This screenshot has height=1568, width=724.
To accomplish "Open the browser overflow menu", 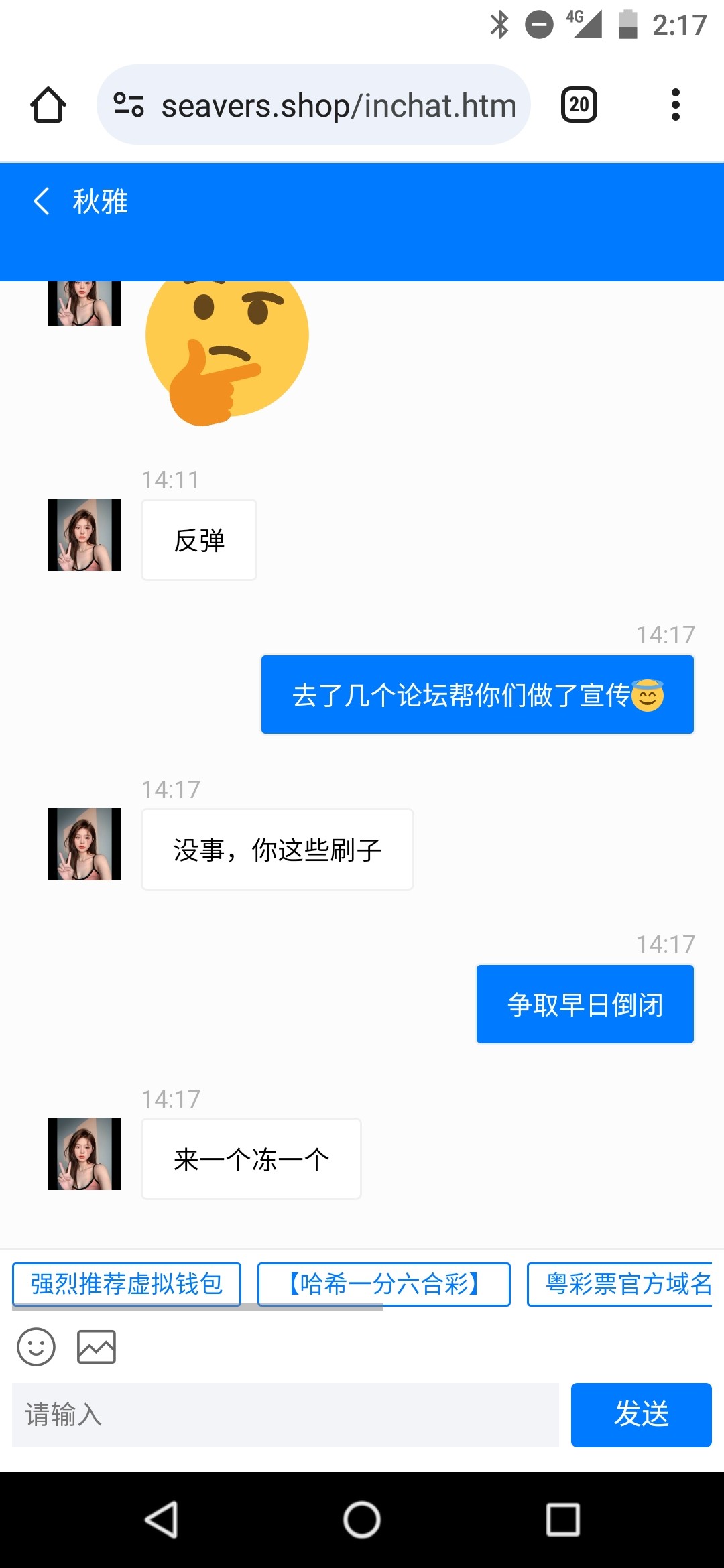I will coord(675,105).
